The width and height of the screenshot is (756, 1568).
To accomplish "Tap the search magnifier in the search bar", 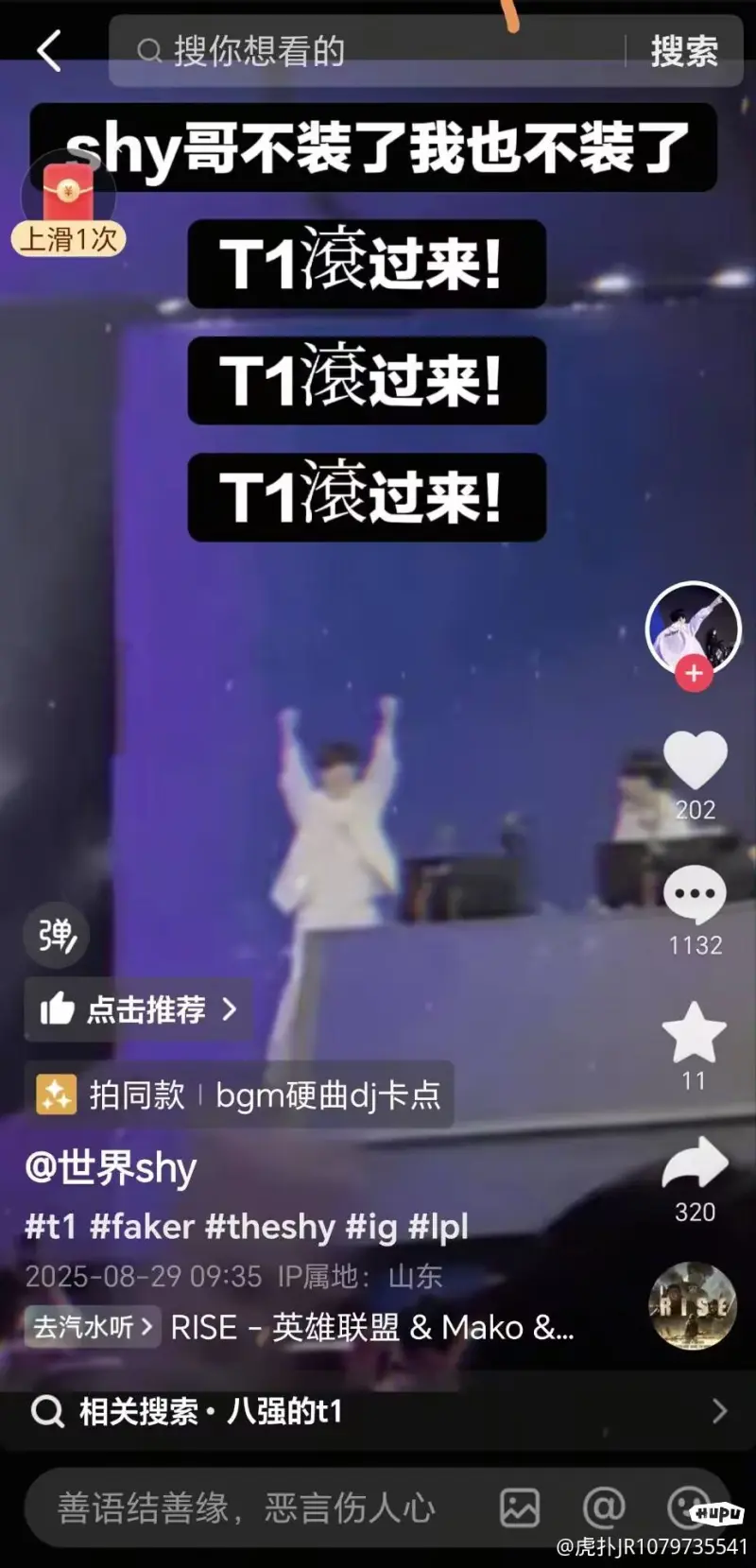I will [149, 52].
